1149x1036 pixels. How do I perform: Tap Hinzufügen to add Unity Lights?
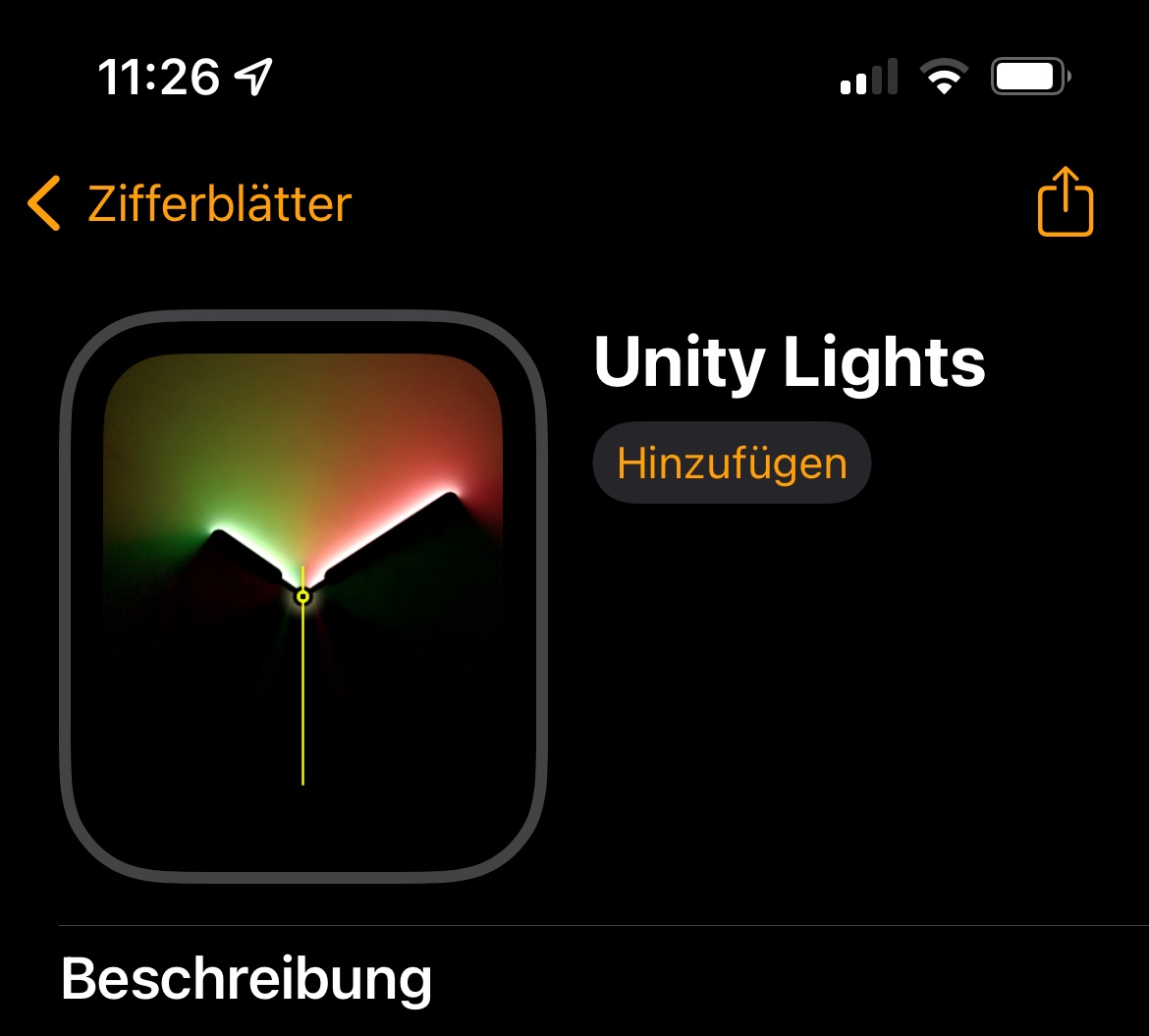click(732, 463)
